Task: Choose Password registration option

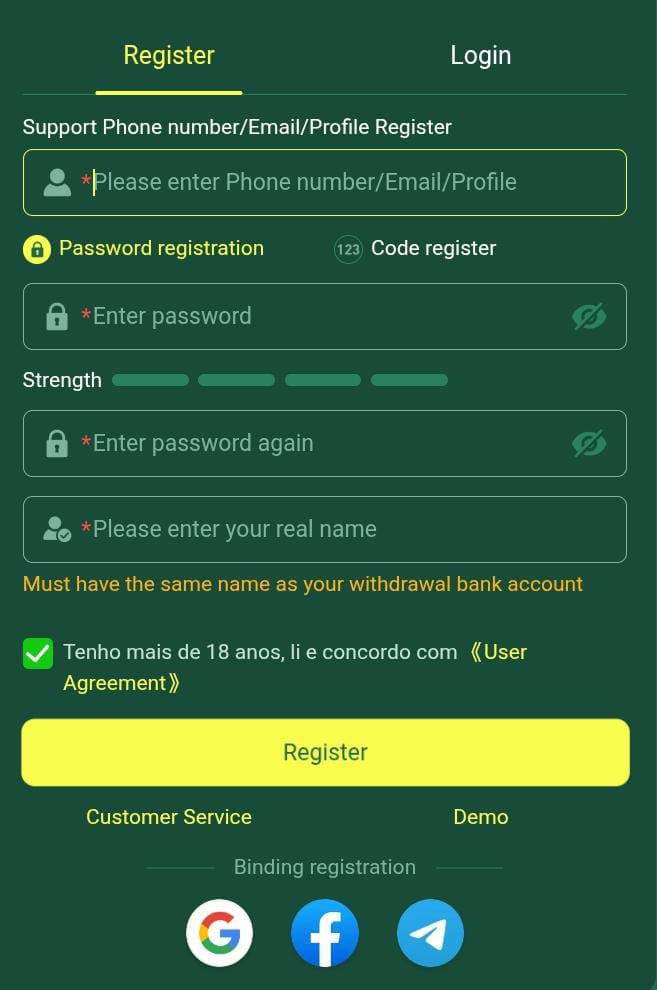Action: point(145,248)
